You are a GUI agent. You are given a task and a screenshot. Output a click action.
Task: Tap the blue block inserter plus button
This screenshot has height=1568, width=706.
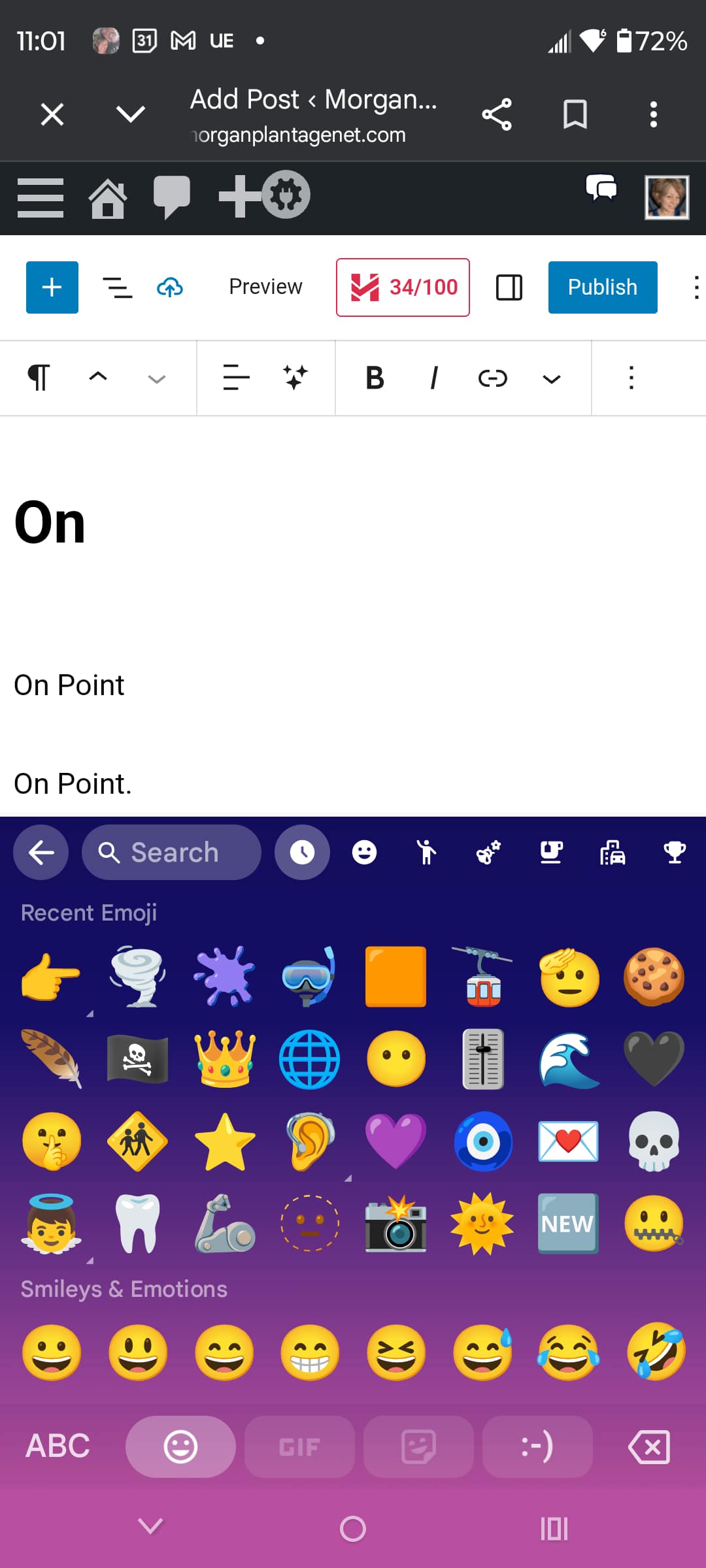pyautogui.click(x=52, y=287)
